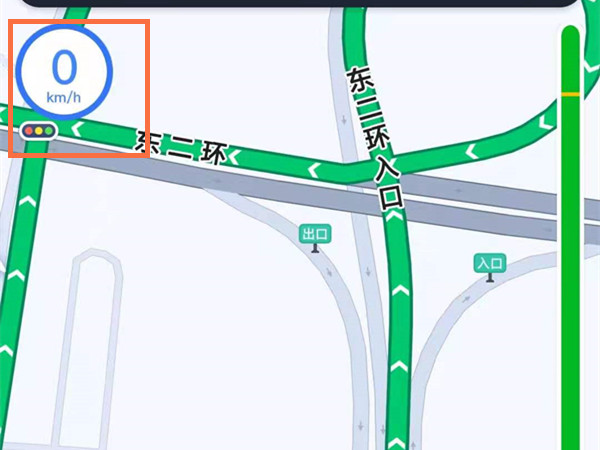The height and width of the screenshot is (450, 600).
Task: Tap the traffic light marker on the map
Action: click(40, 130)
